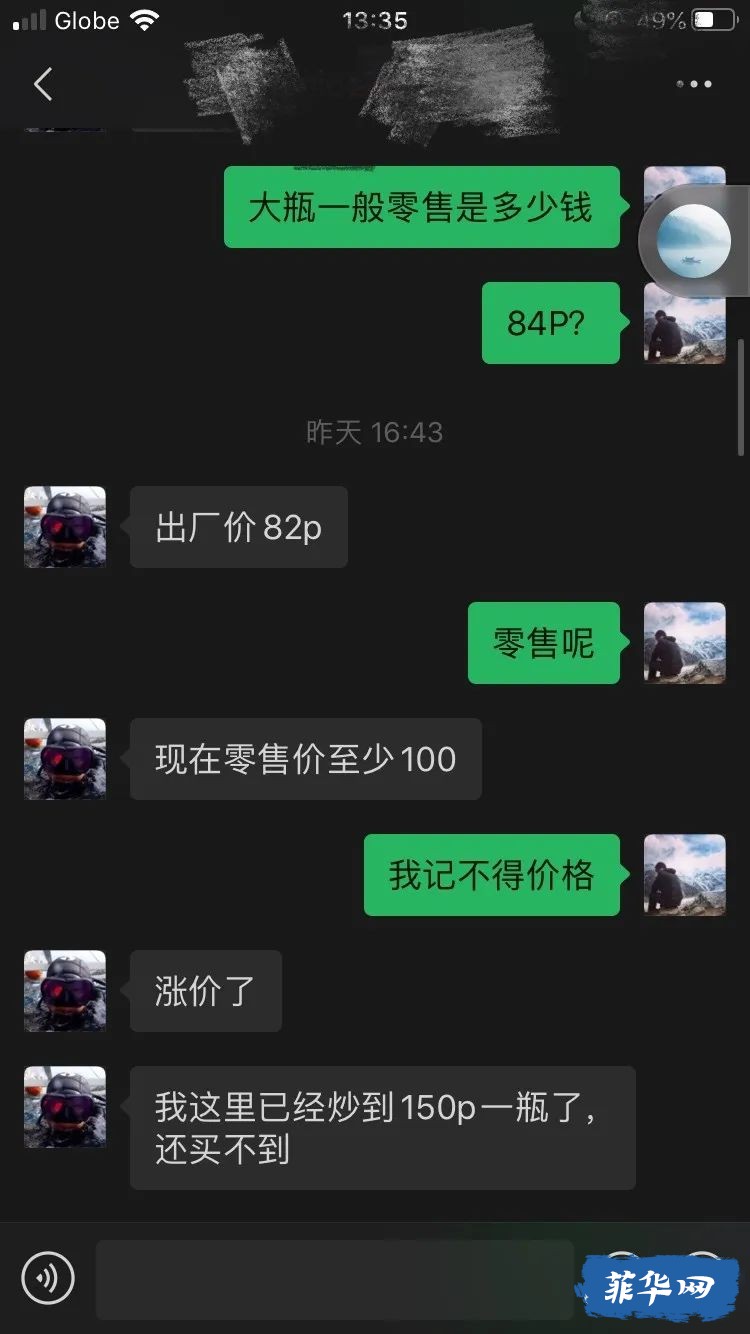Open the chat's three-dot menu
Screen dimensions: 750x1334
pyautogui.click(x=694, y=85)
